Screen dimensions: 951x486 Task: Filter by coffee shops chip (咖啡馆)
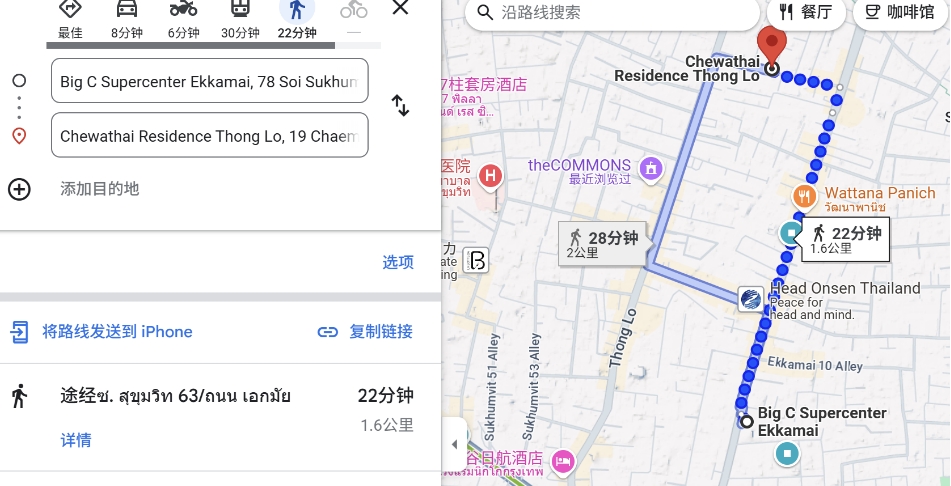[x=896, y=13]
